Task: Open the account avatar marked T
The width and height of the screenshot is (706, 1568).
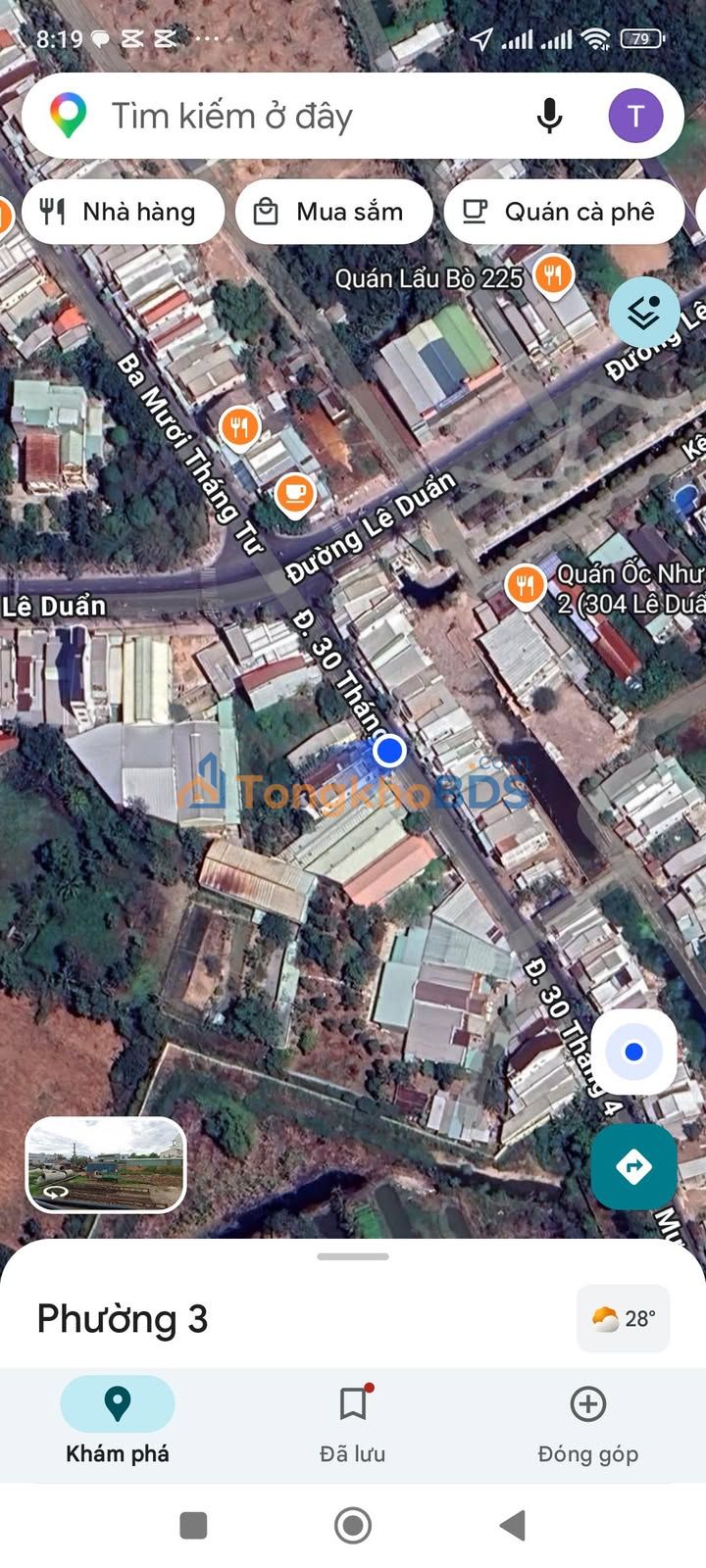Action: [635, 117]
